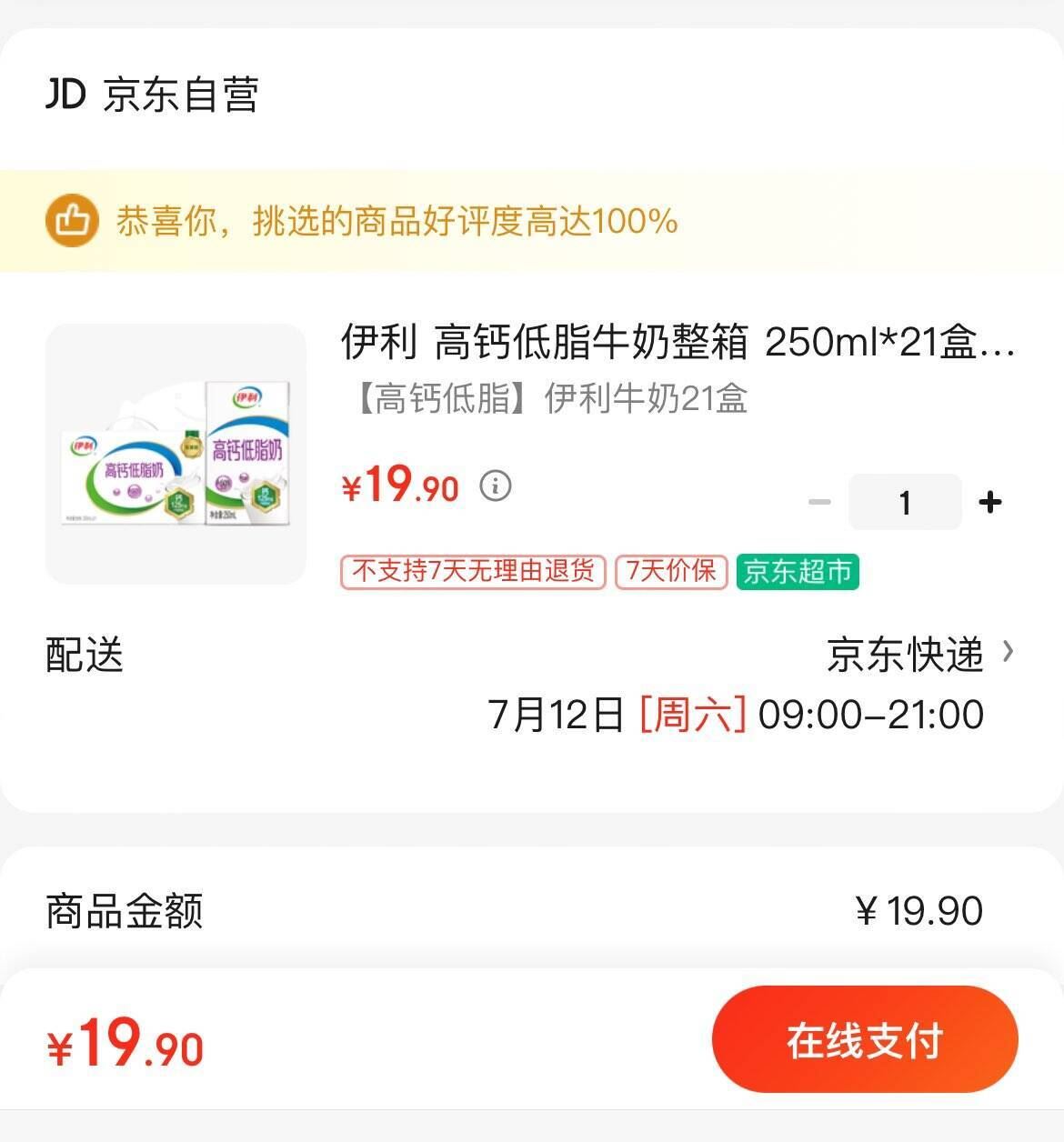Expand the 京东快递 delivery options
This screenshot has width=1064, height=1142.
click(906, 654)
